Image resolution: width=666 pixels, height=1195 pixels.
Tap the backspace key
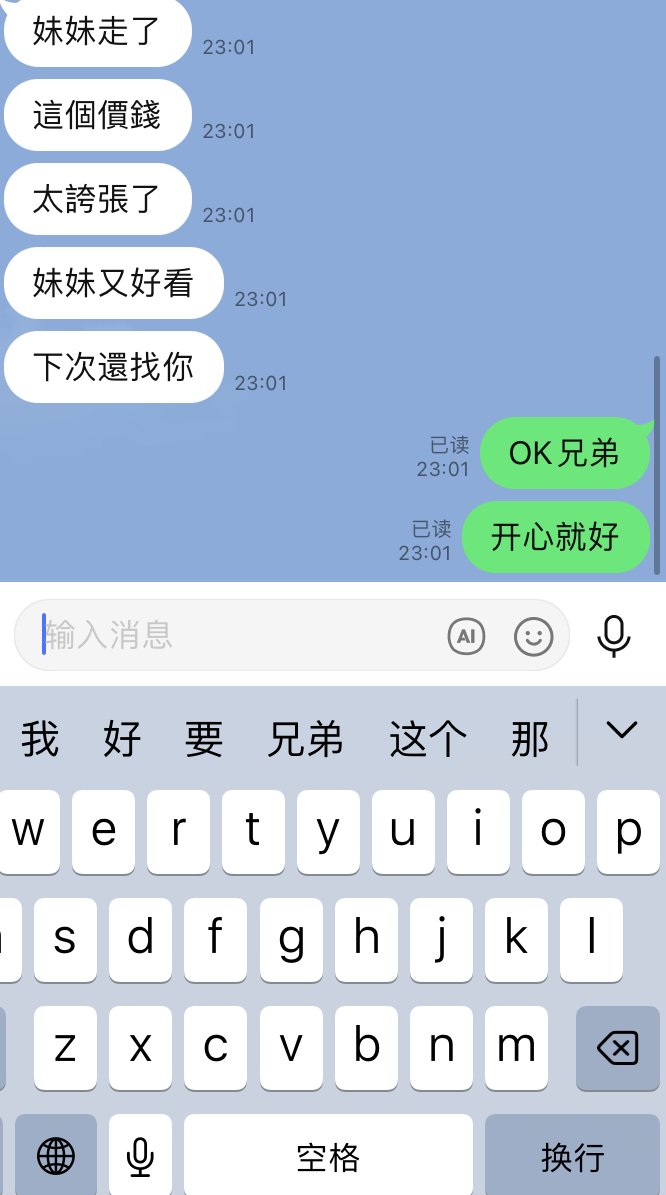pos(617,1048)
